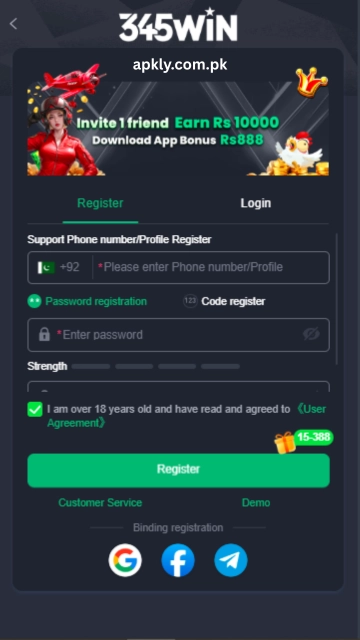Tap the Enter password field

point(178,335)
